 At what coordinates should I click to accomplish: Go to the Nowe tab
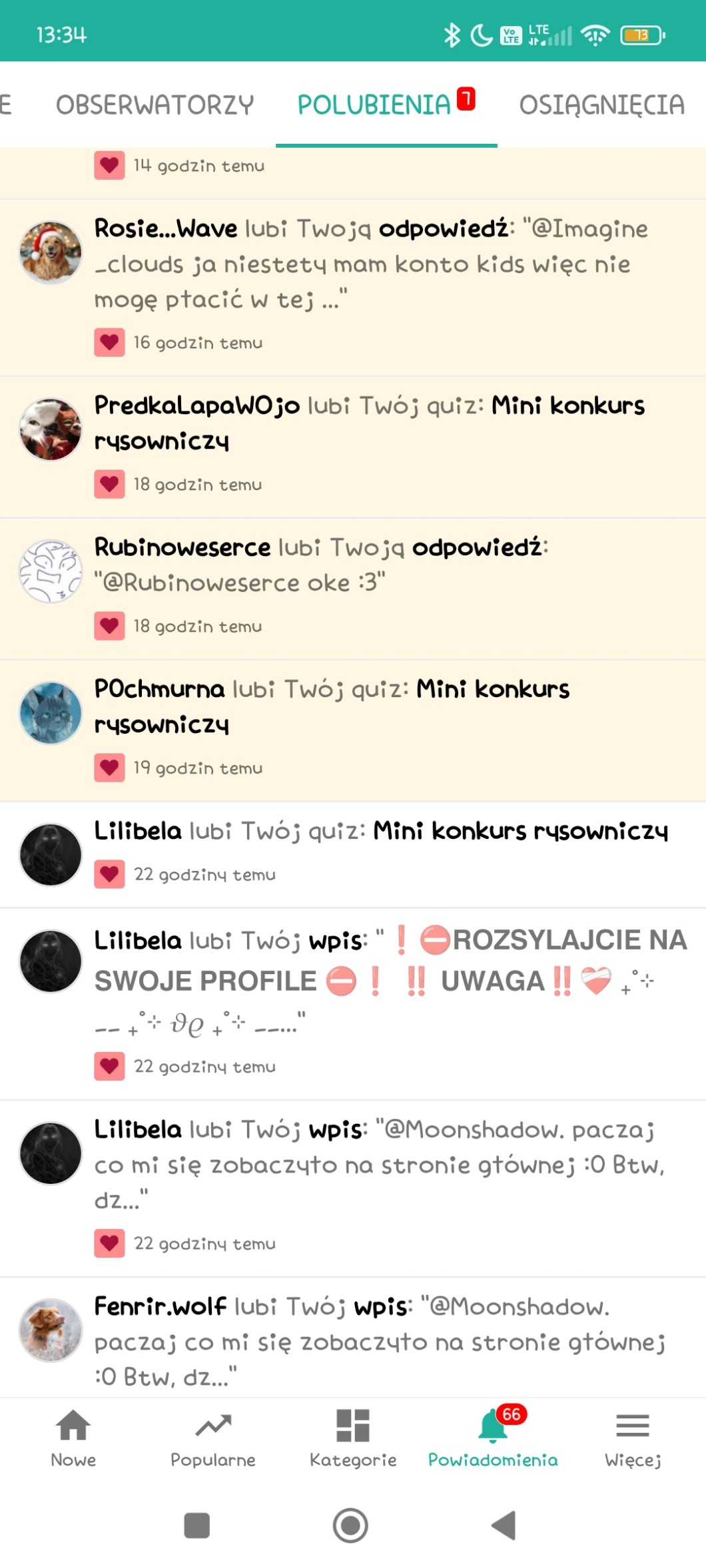(x=73, y=1439)
